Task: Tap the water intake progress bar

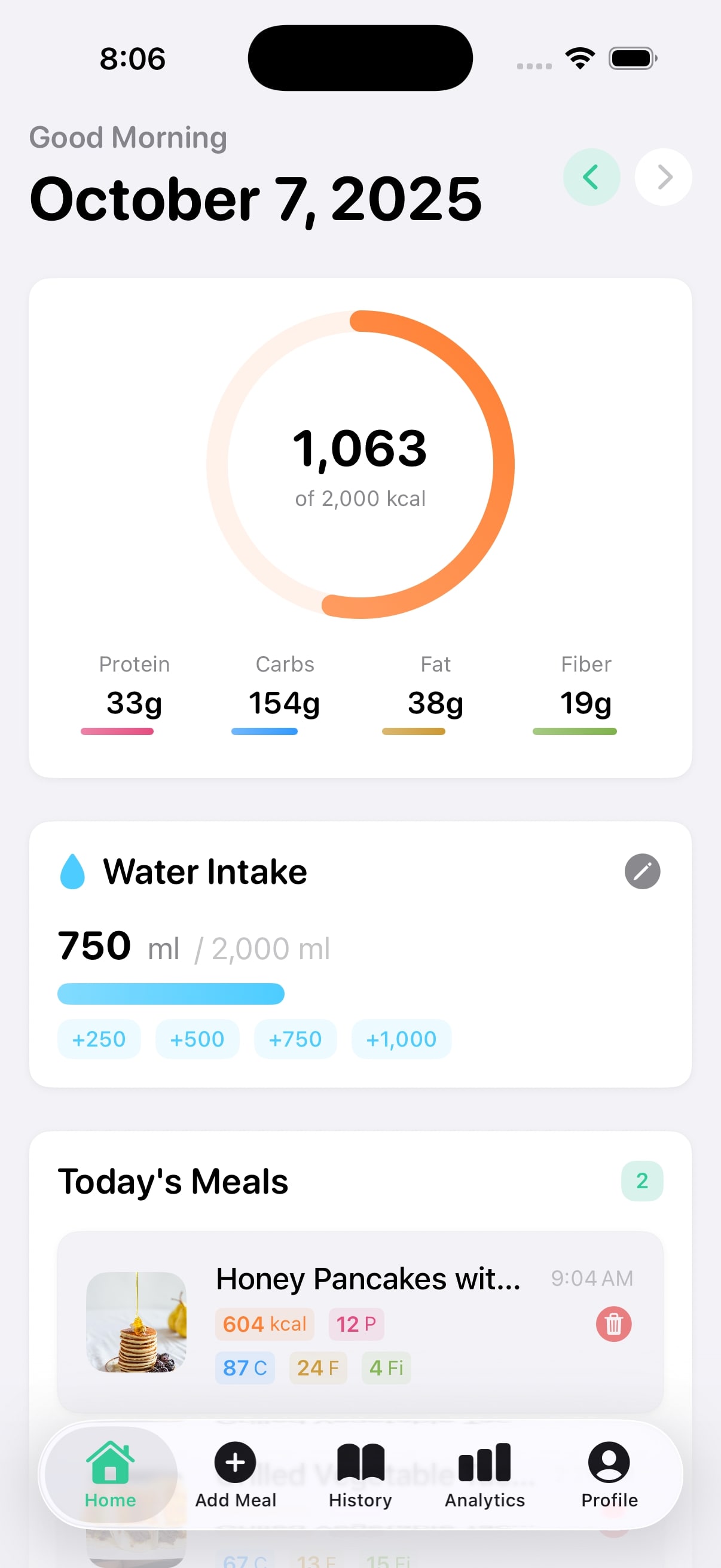Action: (x=170, y=993)
